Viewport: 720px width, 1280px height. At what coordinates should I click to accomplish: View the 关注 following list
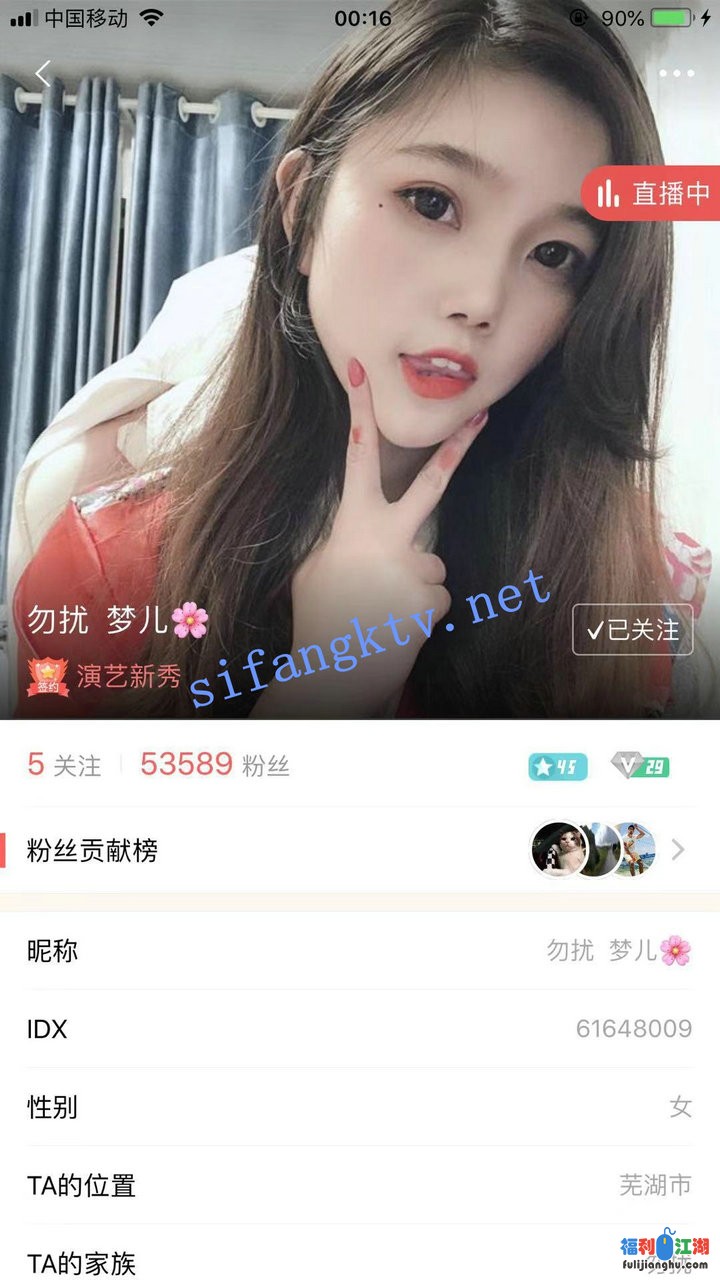click(64, 765)
